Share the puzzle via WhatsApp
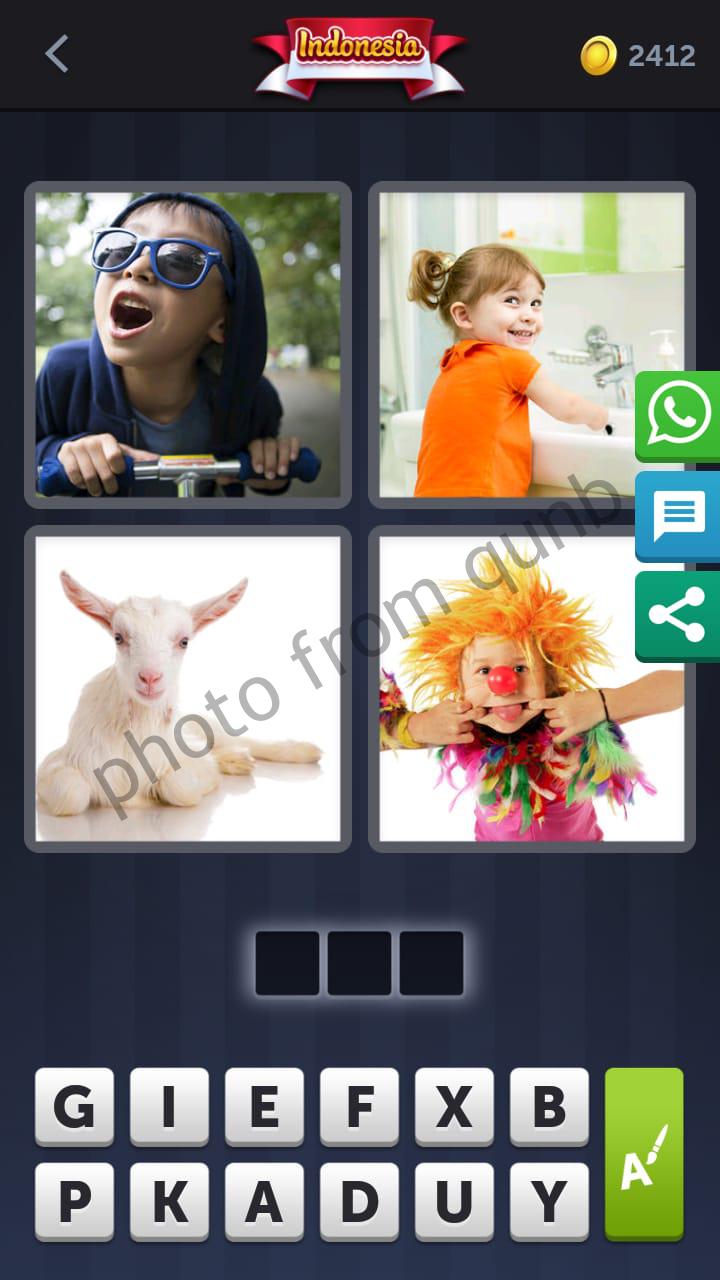The width and height of the screenshot is (720, 1280). point(679,415)
